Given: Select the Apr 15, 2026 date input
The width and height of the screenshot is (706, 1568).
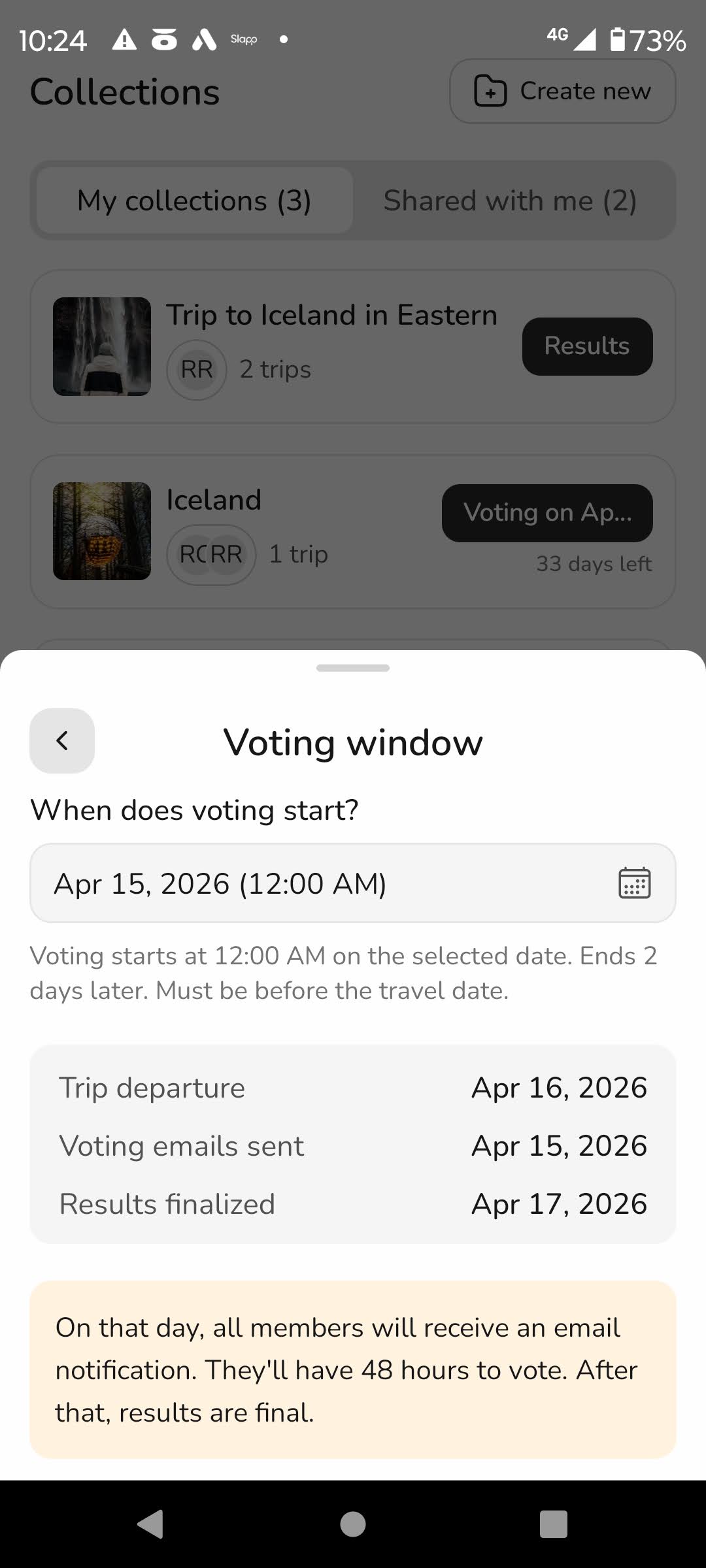Looking at the screenshot, I should pos(220,883).
